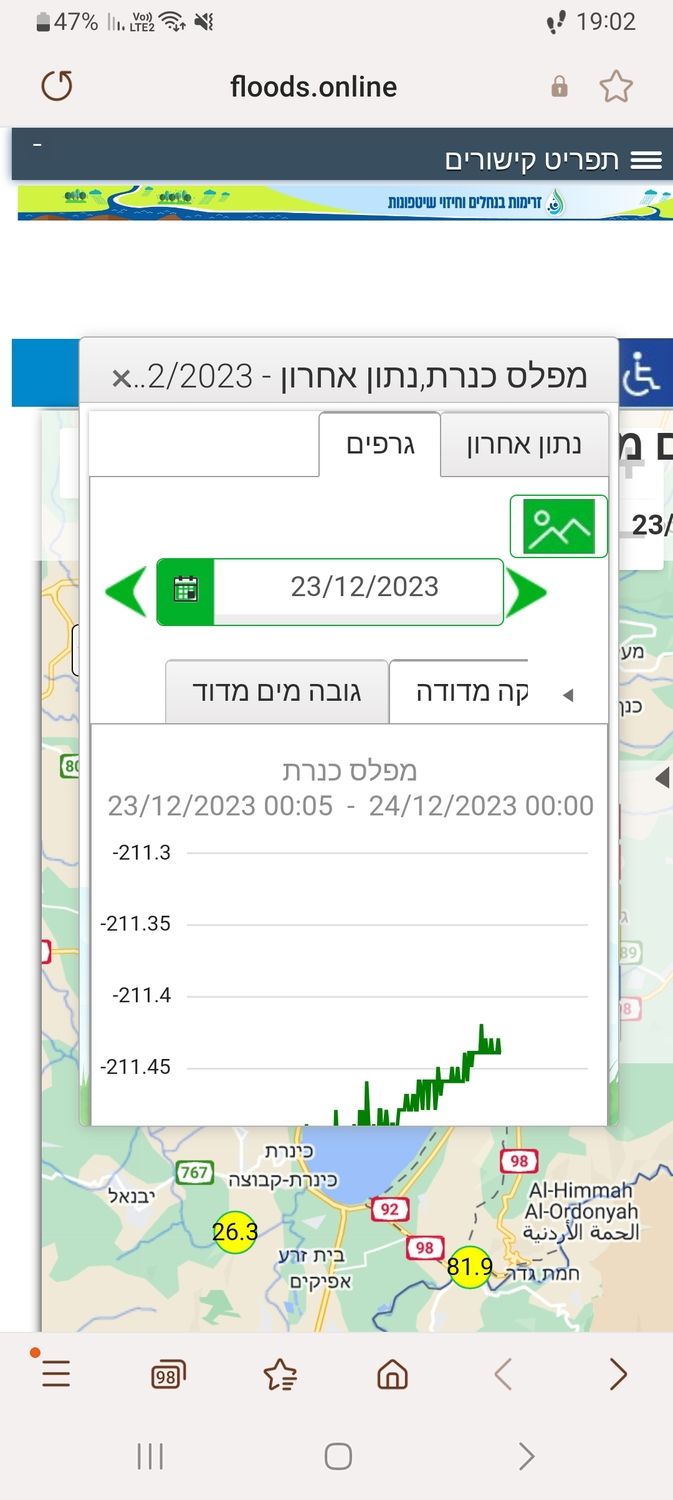
Task: Bookmark this page with the star icon
Action: pyautogui.click(x=616, y=87)
